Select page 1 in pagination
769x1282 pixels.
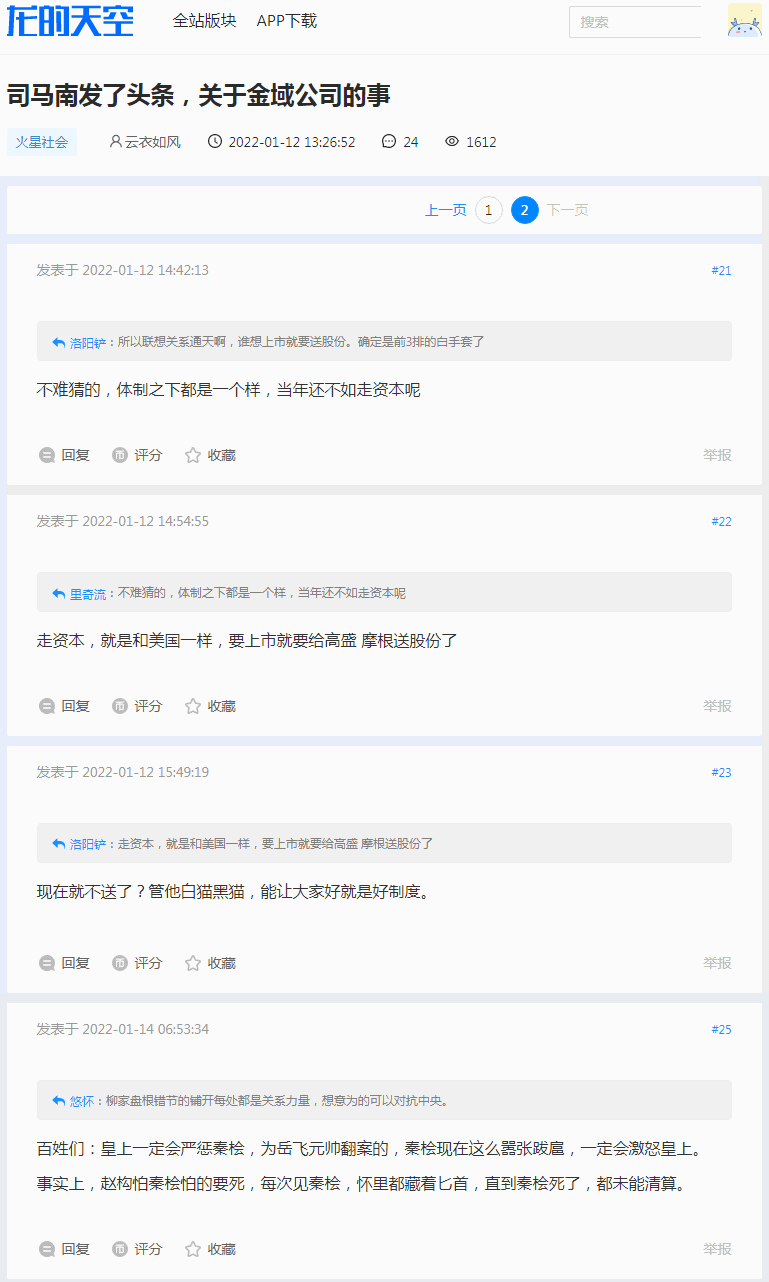tap(488, 210)
